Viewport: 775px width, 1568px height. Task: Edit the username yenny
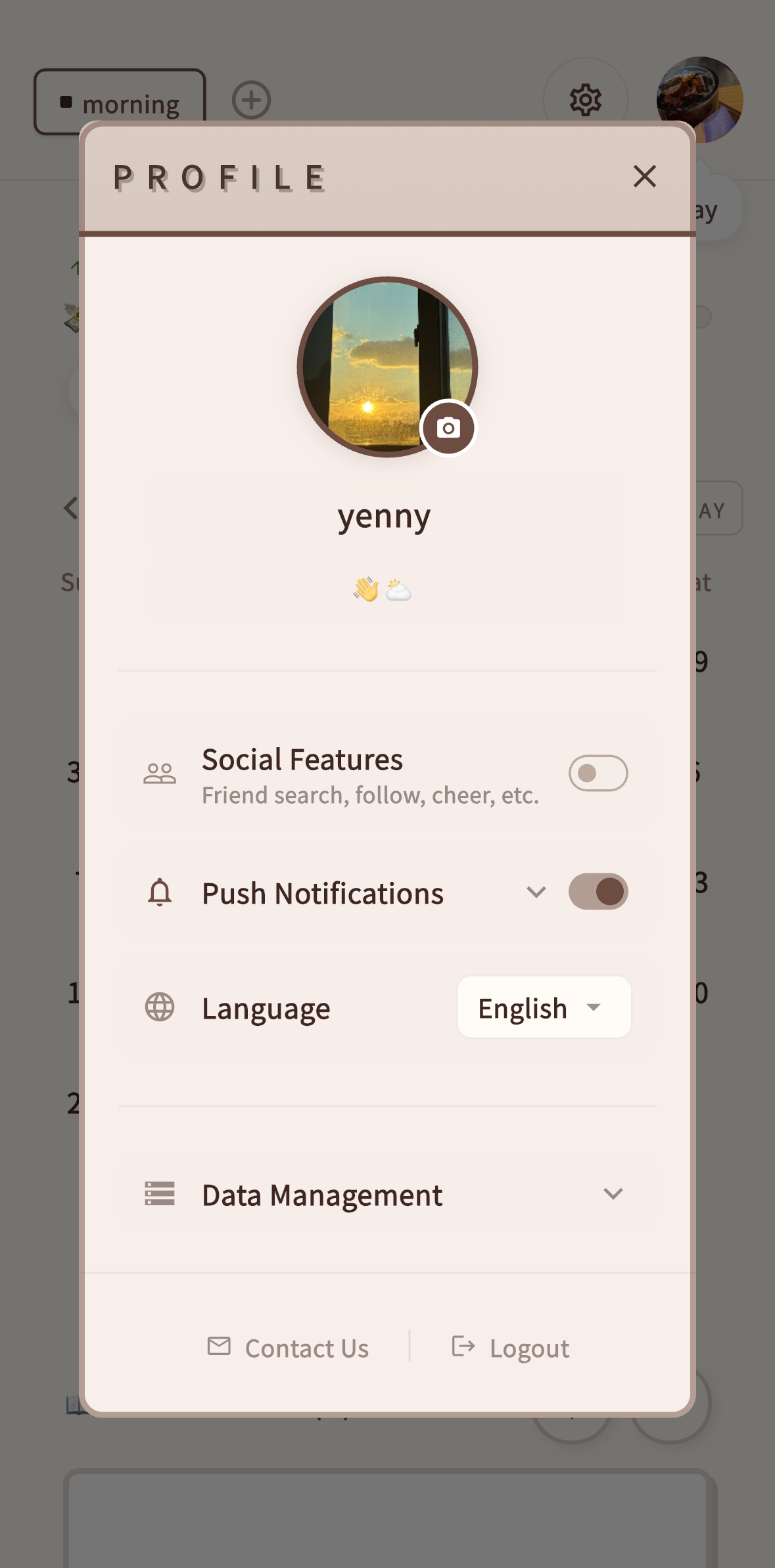pos(385,516)
